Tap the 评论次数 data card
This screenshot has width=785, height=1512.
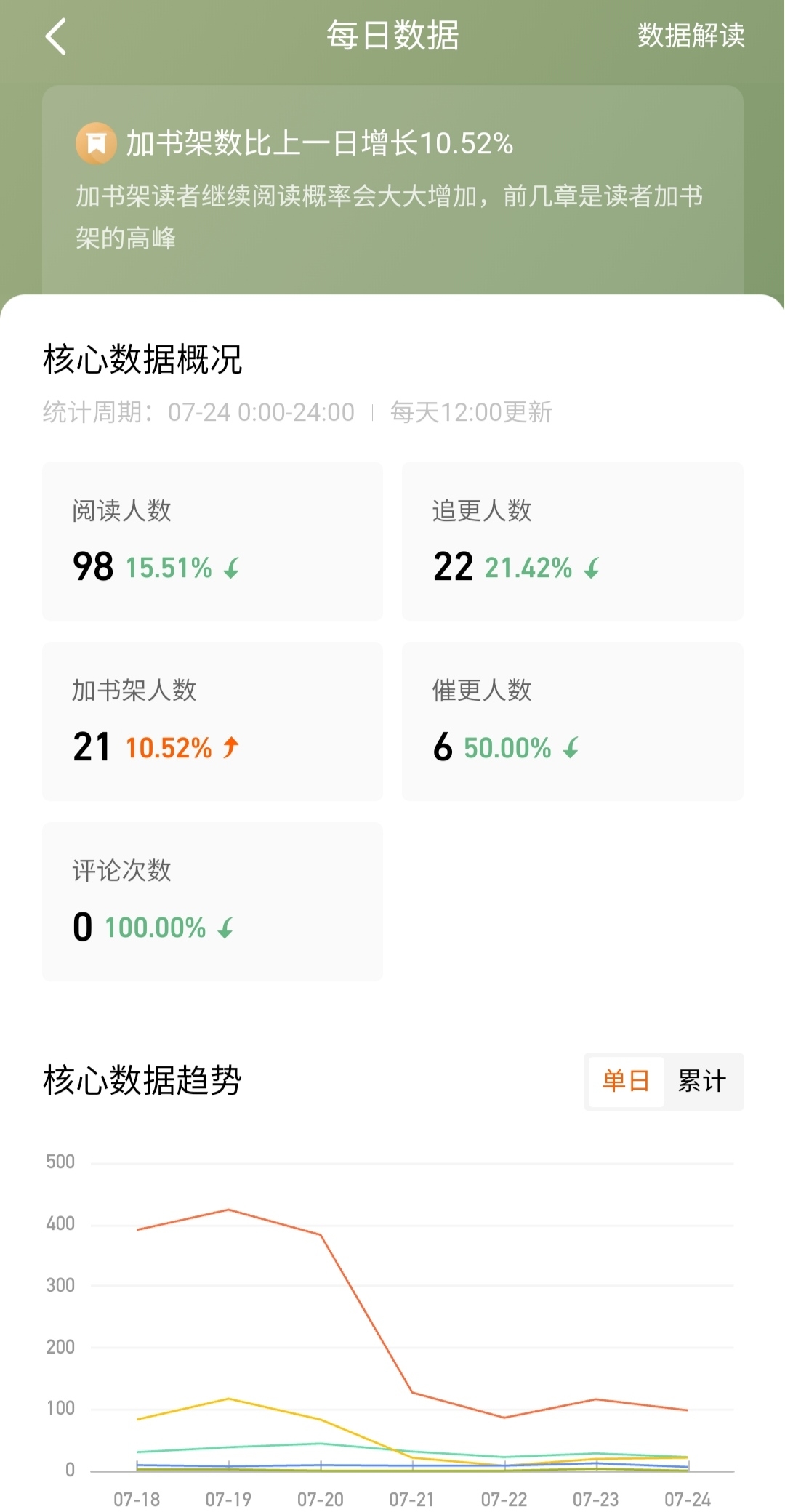coord(212,901)
